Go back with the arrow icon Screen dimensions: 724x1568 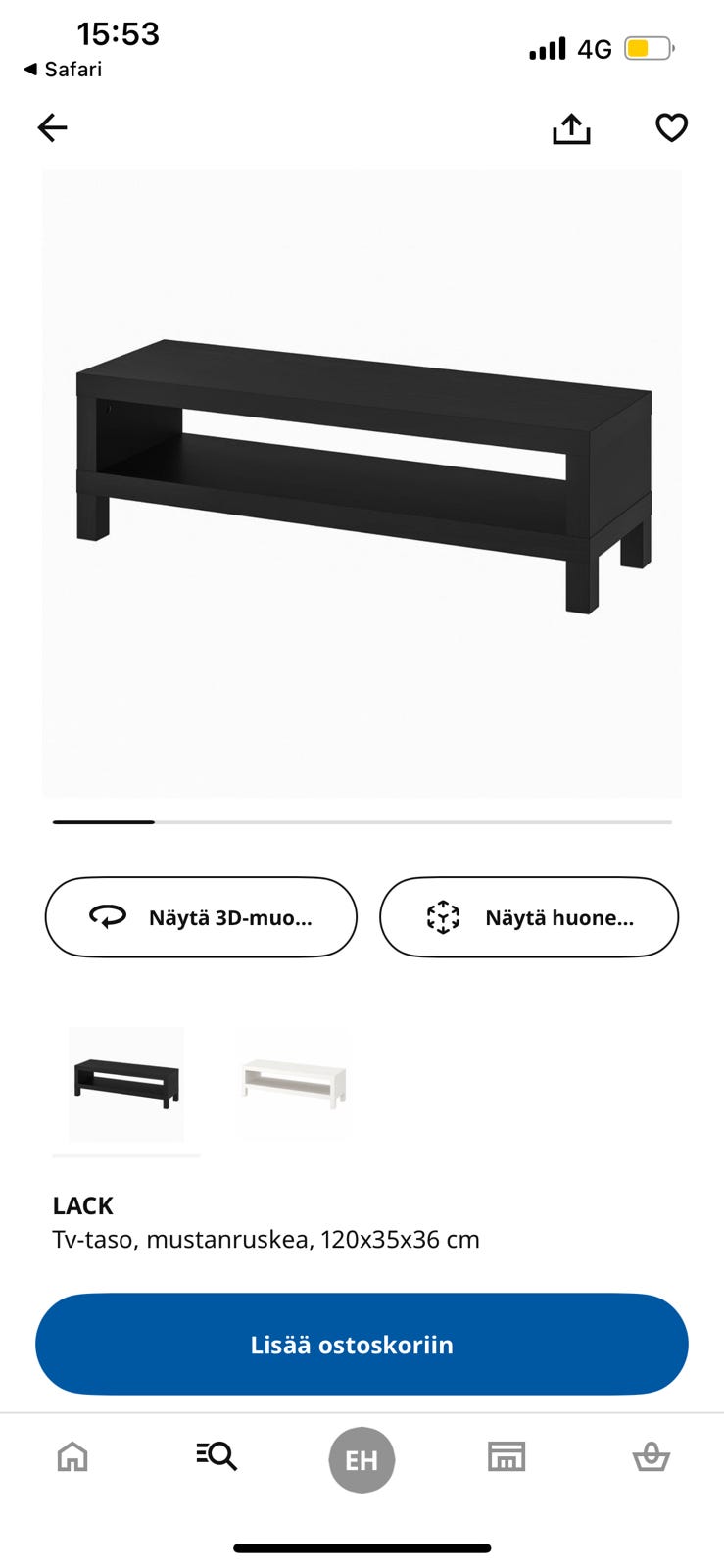pos(52,127)
